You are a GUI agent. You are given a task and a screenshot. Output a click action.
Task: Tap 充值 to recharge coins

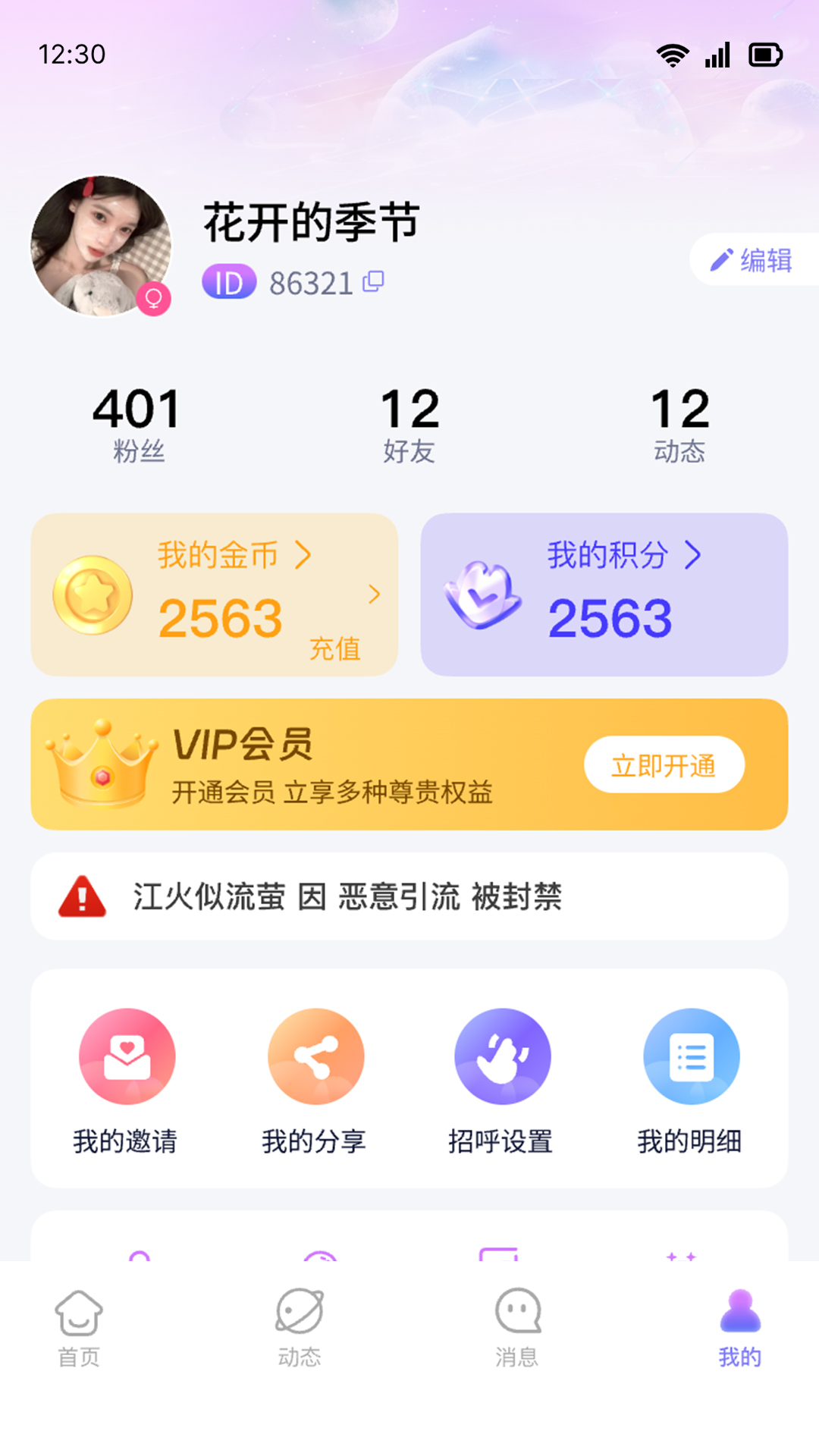335,648
